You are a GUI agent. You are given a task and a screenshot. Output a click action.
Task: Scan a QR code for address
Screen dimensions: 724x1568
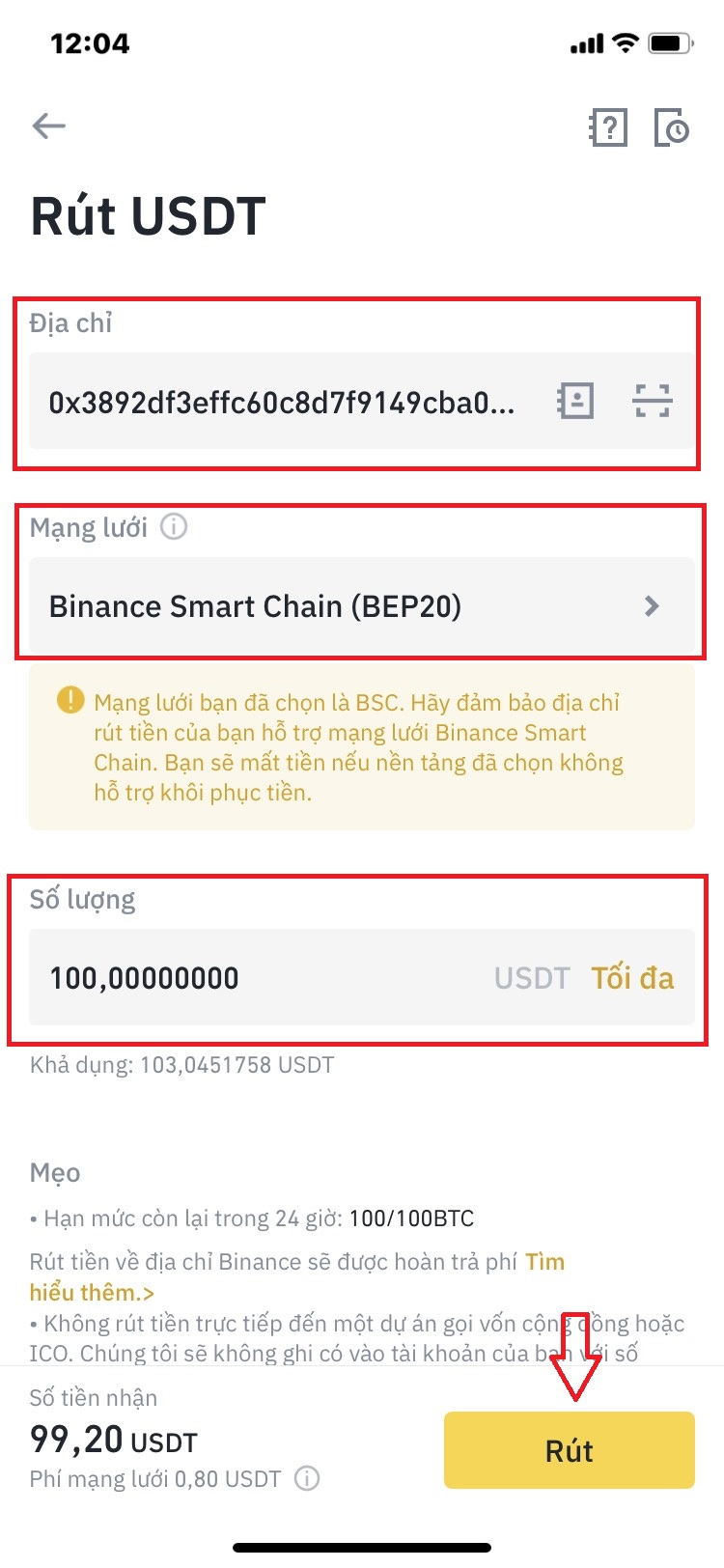(652, 401)
